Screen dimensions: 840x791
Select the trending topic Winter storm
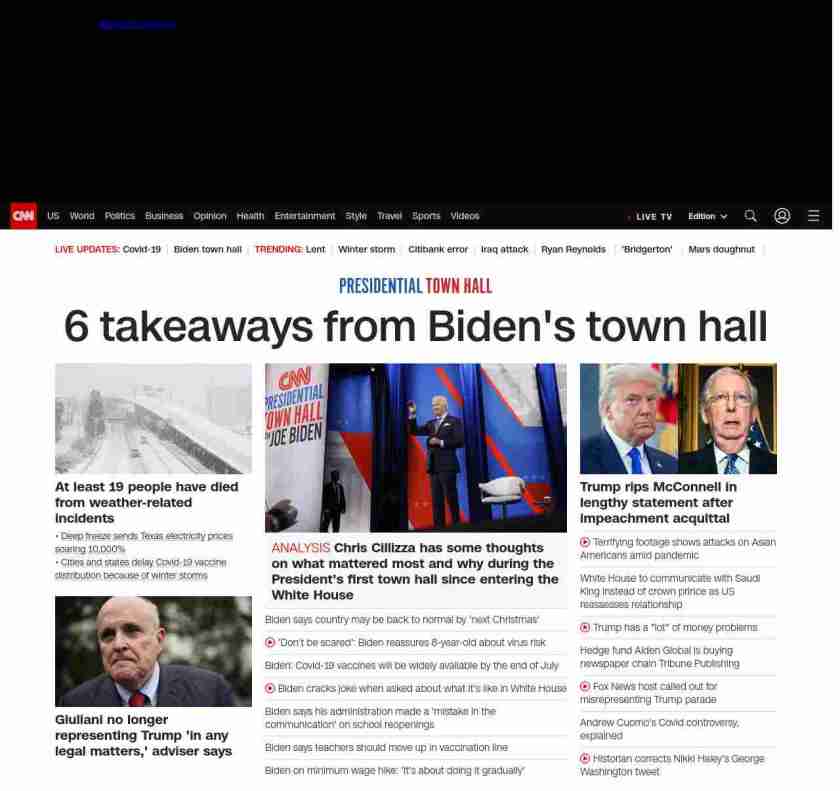[366, 249]
